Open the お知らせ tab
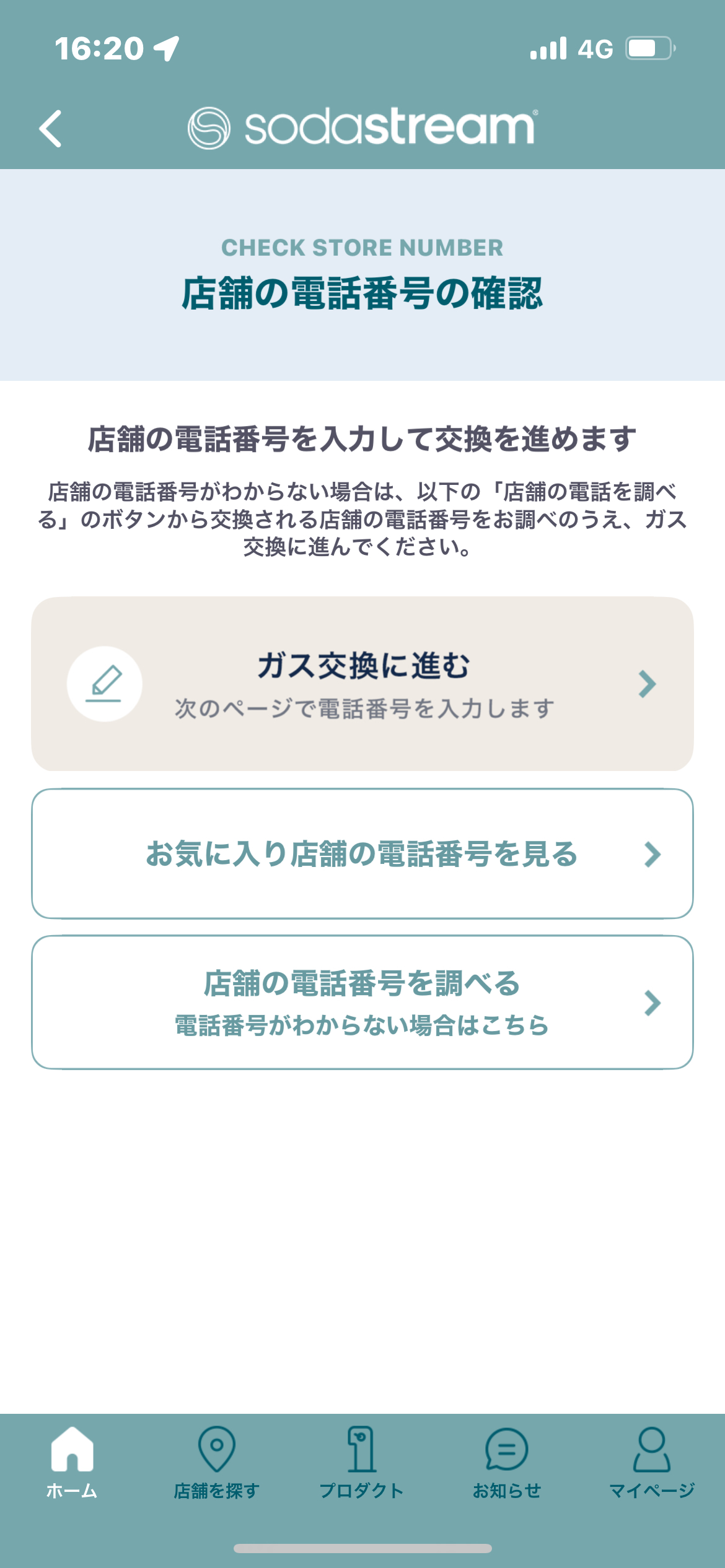This screenshot has width=725, height=1568. click(507, 1463)
